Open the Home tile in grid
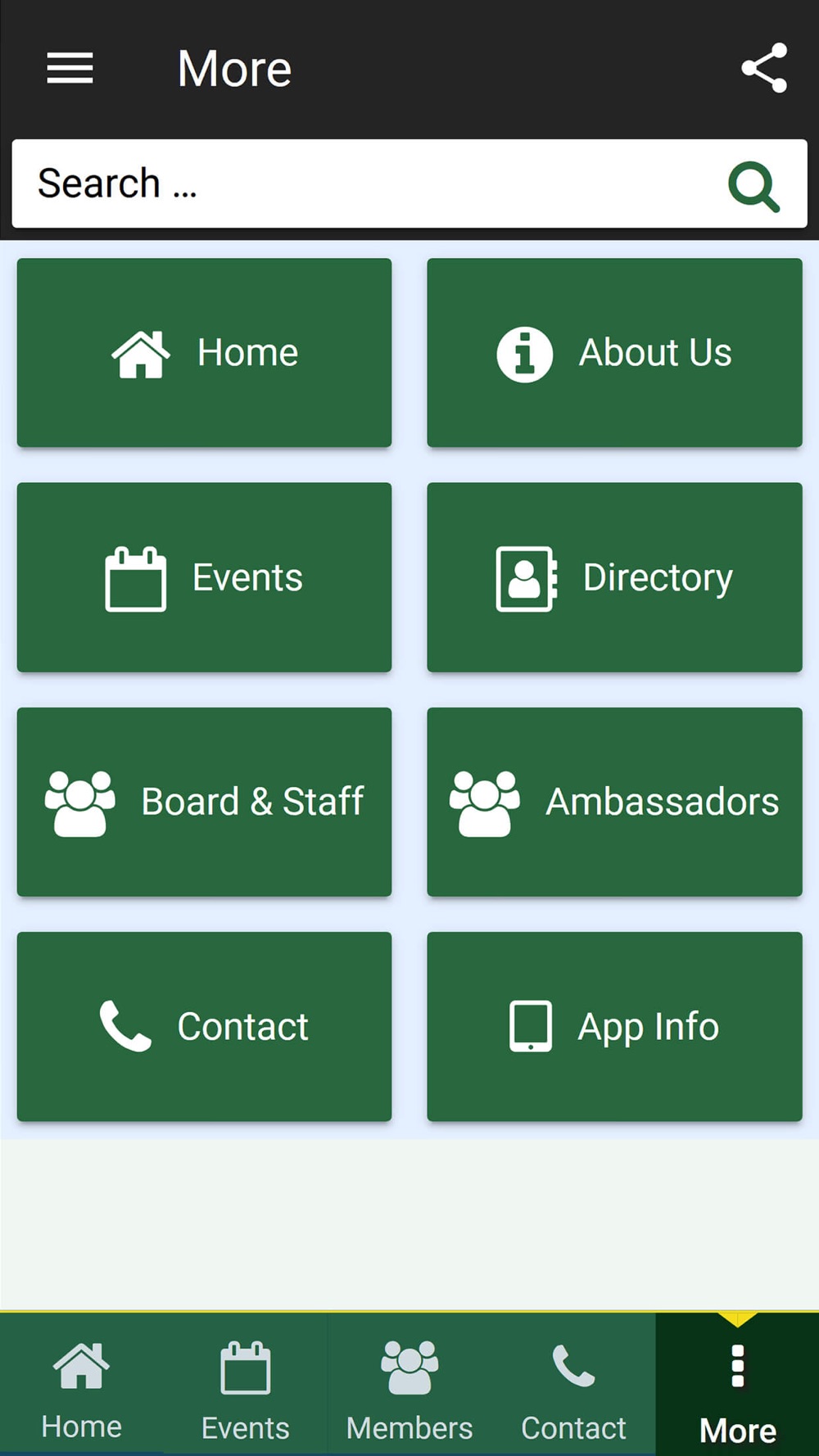 click(x=204, y=353)
